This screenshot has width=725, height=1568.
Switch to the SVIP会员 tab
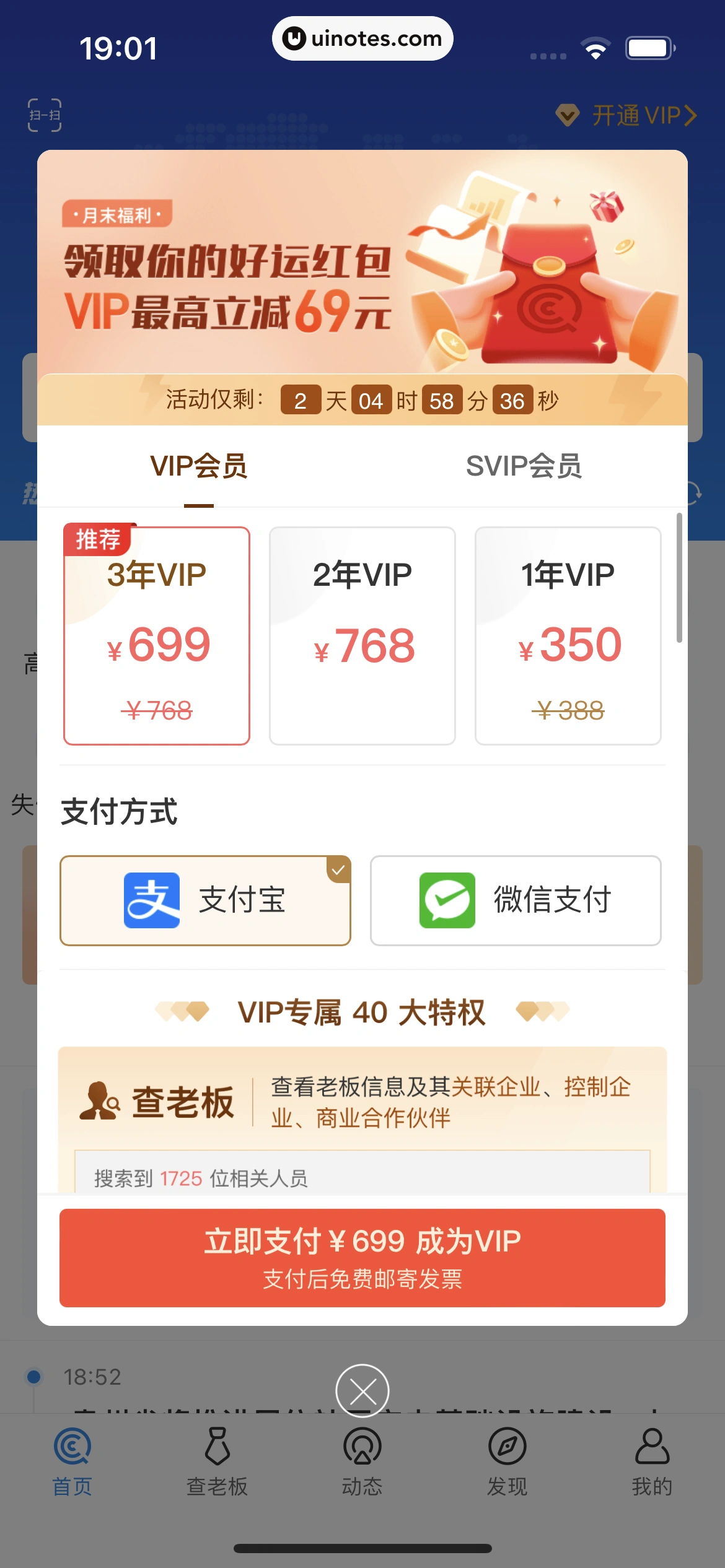[x=524, y=466]
